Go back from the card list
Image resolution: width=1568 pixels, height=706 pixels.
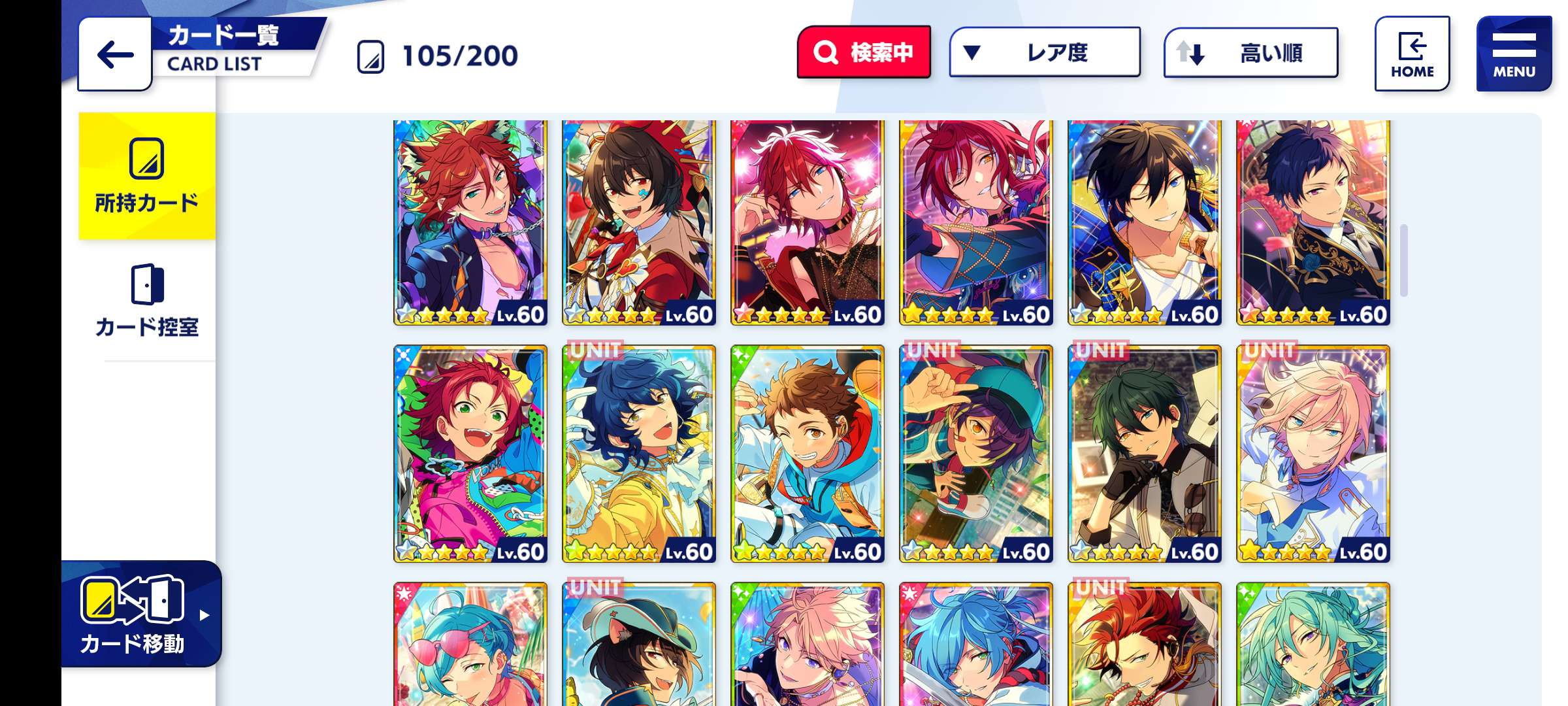click(115, 54)
